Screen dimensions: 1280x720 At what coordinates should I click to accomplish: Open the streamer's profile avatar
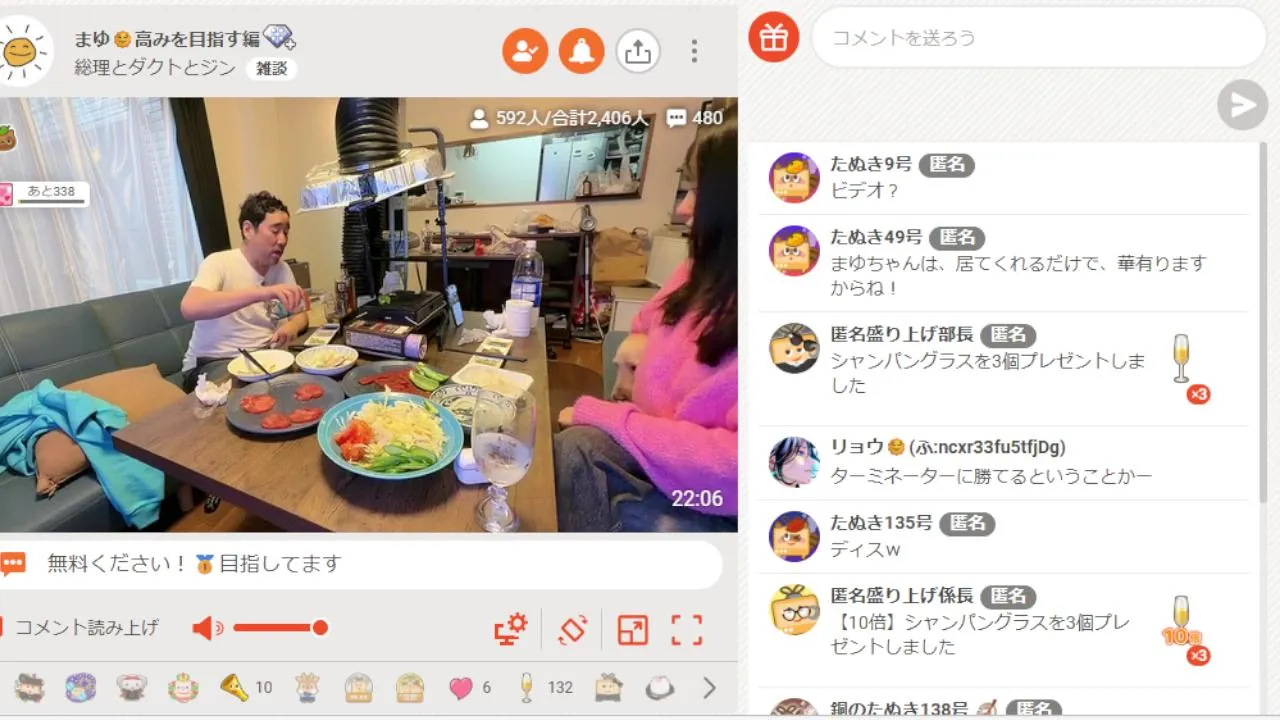(24, 50)
